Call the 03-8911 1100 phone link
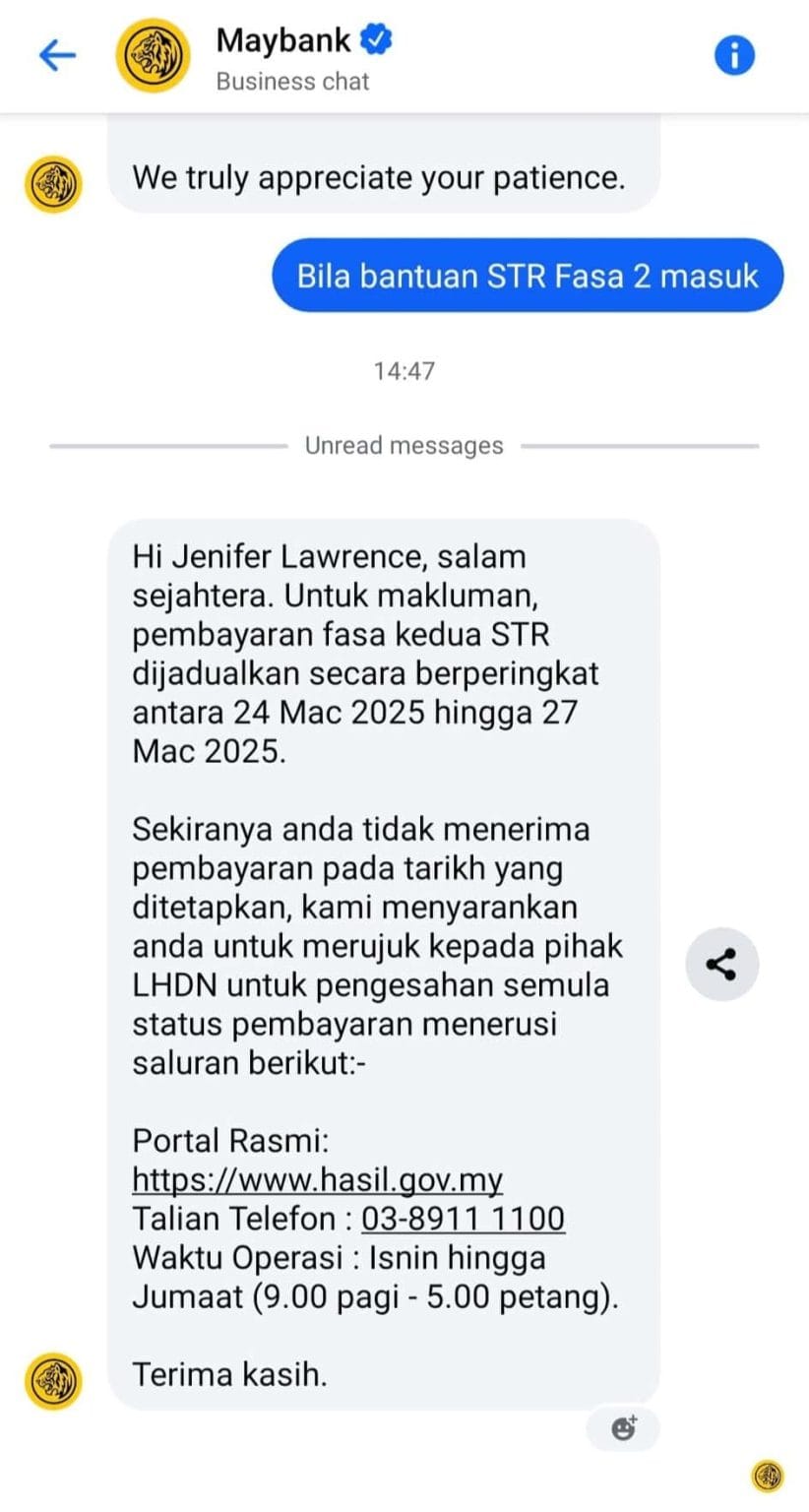 [x=464, y=1218]
